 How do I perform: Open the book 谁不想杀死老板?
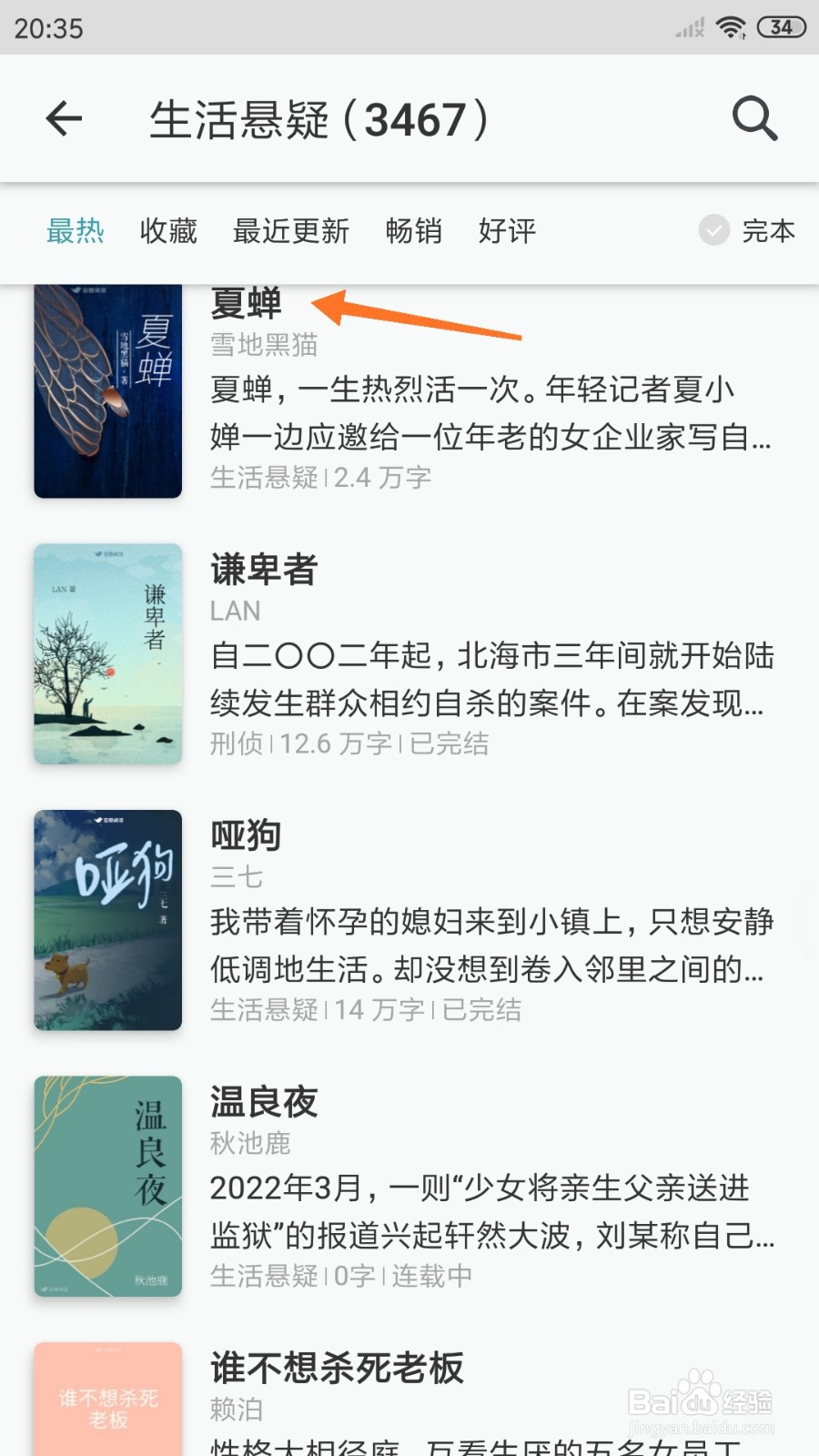(409, 1399)
